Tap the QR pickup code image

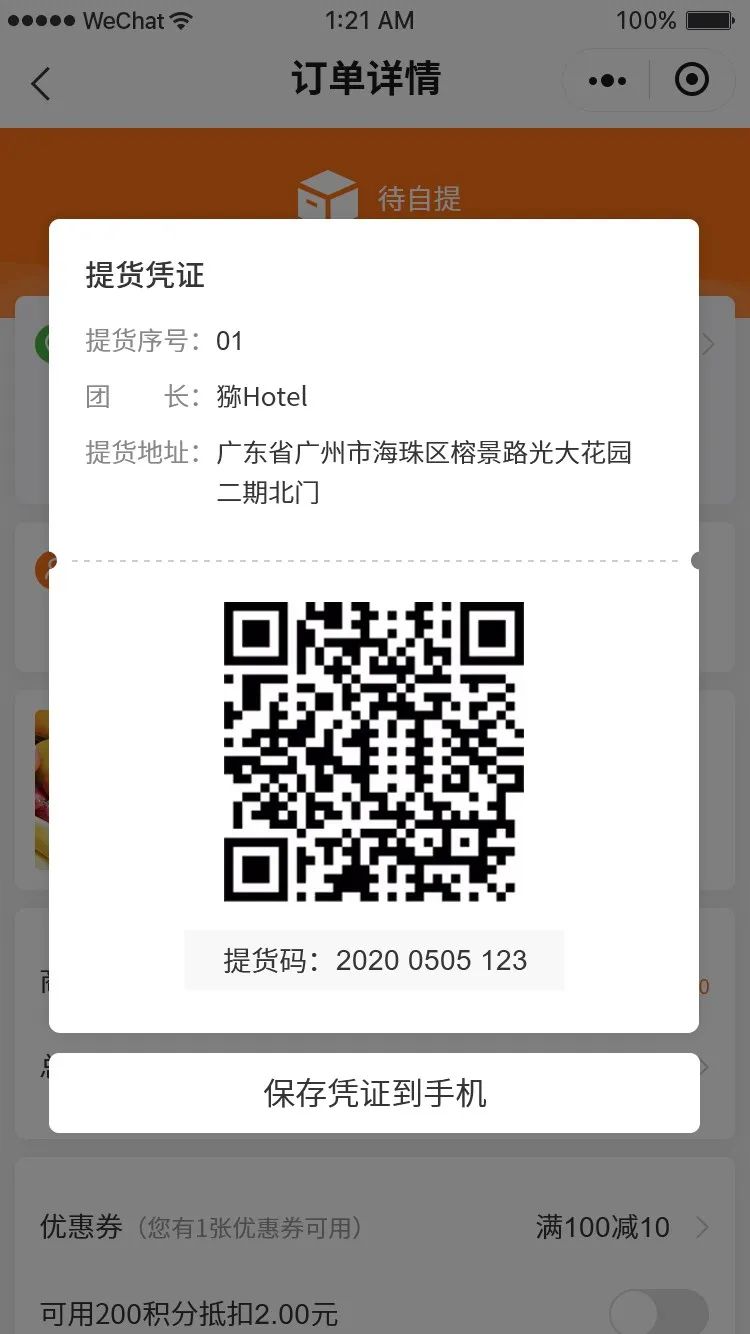coord(375,751)
